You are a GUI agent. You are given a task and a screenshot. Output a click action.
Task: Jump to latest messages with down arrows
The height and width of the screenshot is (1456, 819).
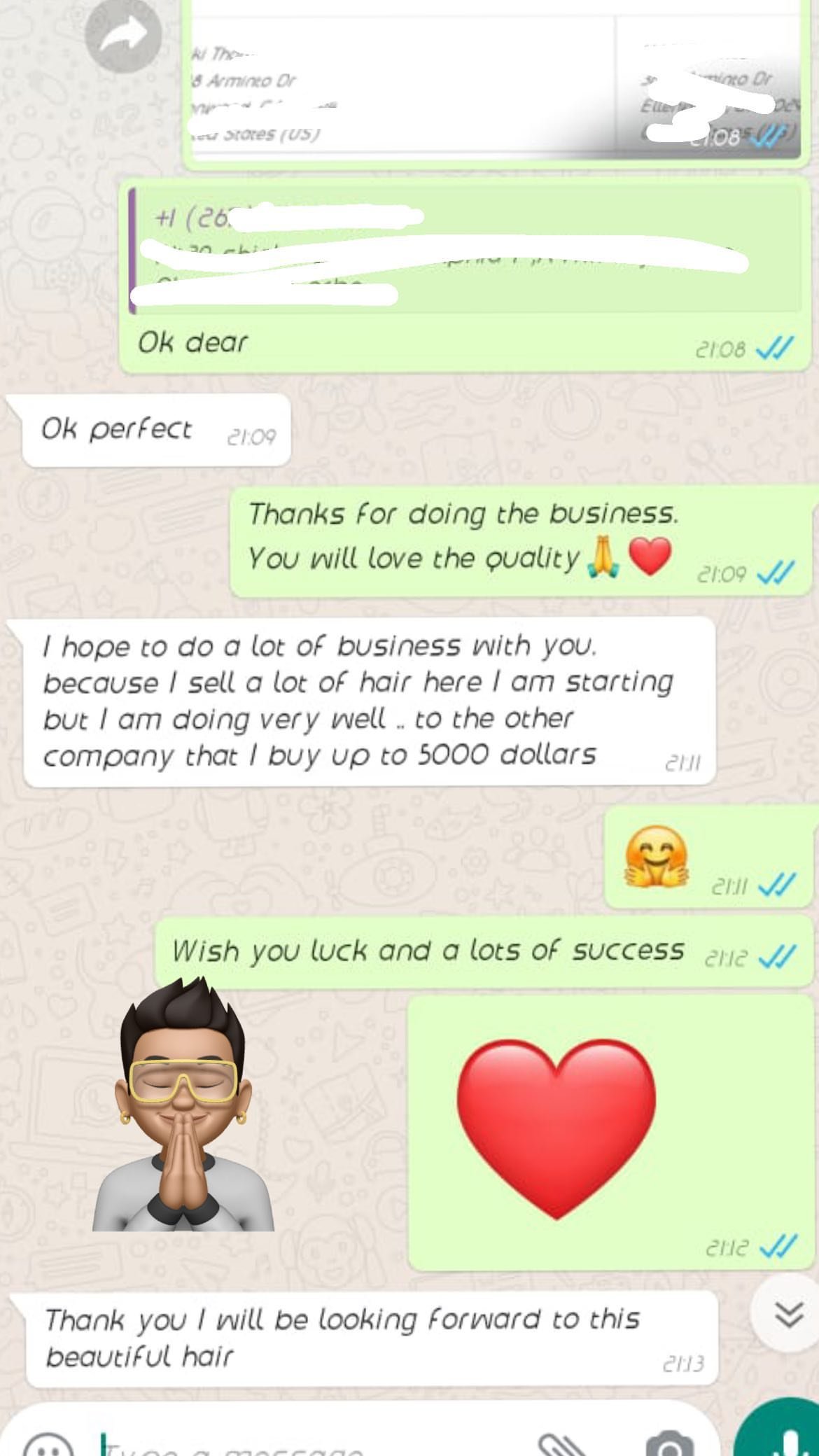(788, 1314)
